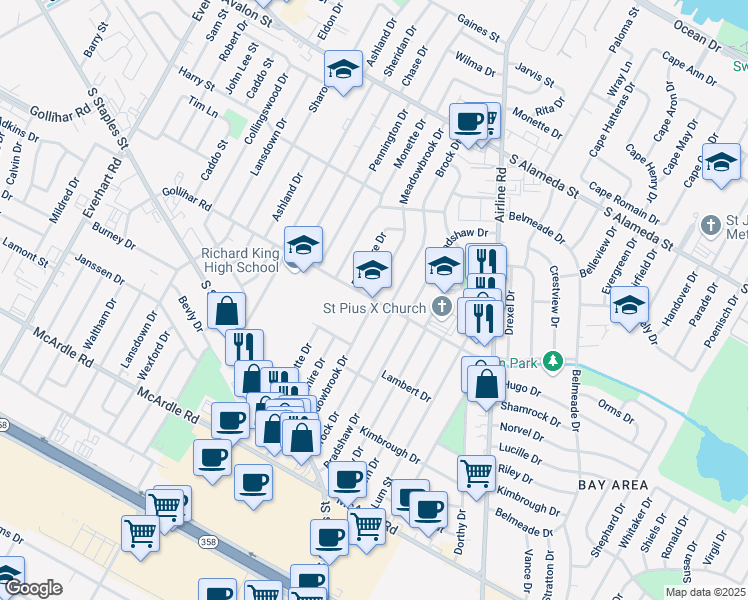The height and width of the screenshot is (600, 748).
Task: Open the school marker at Richard King High School
Action: pos(304,245)
